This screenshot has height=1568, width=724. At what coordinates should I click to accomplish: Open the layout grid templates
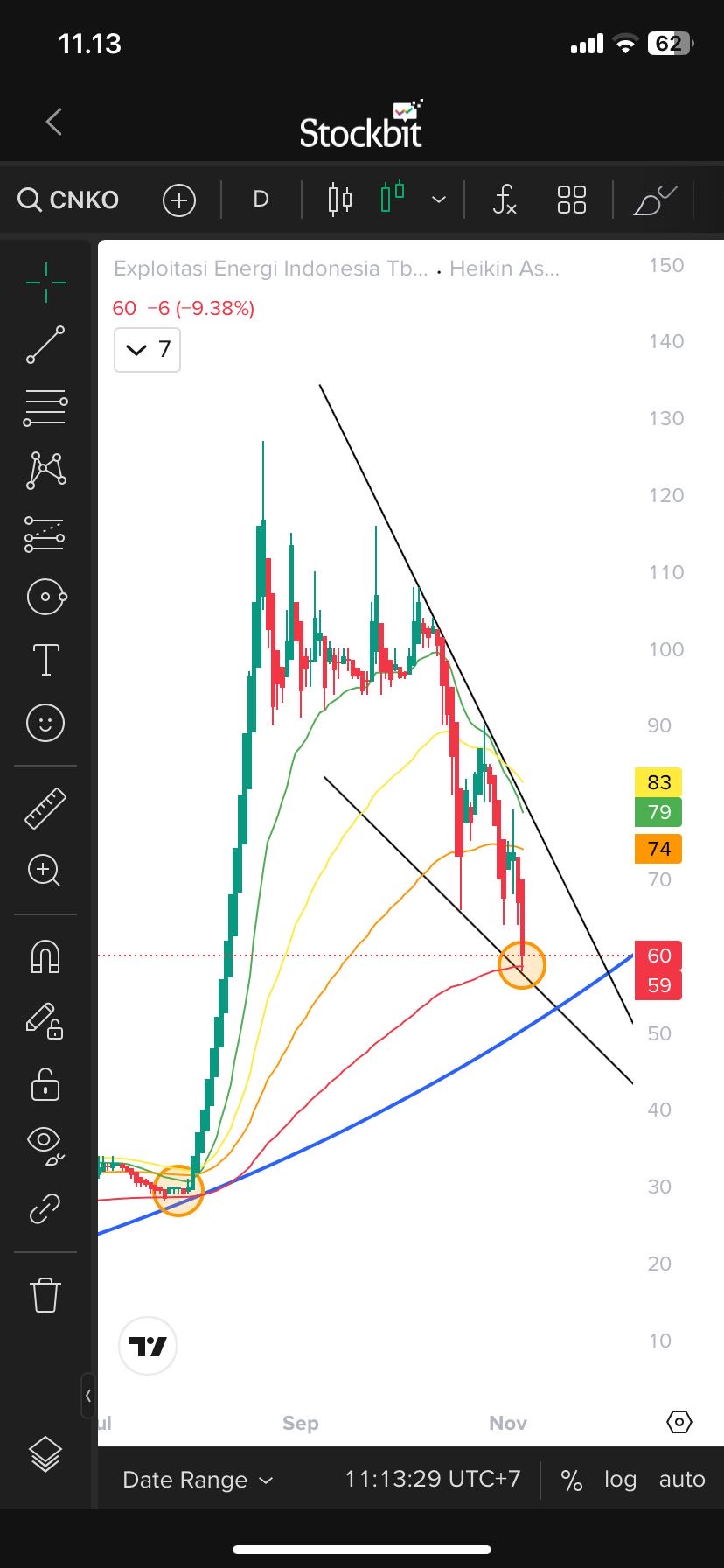pos(572,199)
